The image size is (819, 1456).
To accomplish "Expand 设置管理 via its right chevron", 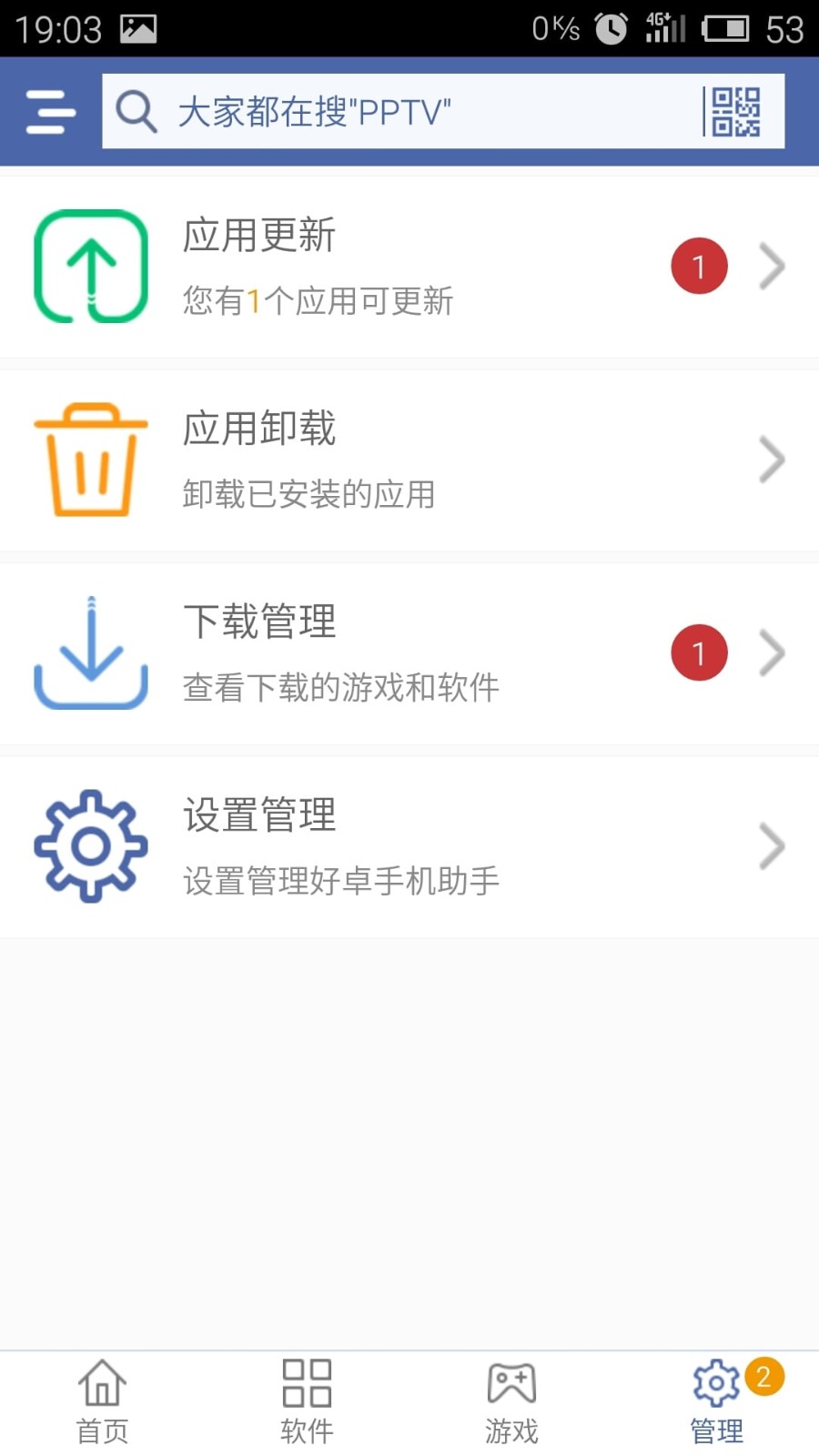I will click(x=773, y=846).
